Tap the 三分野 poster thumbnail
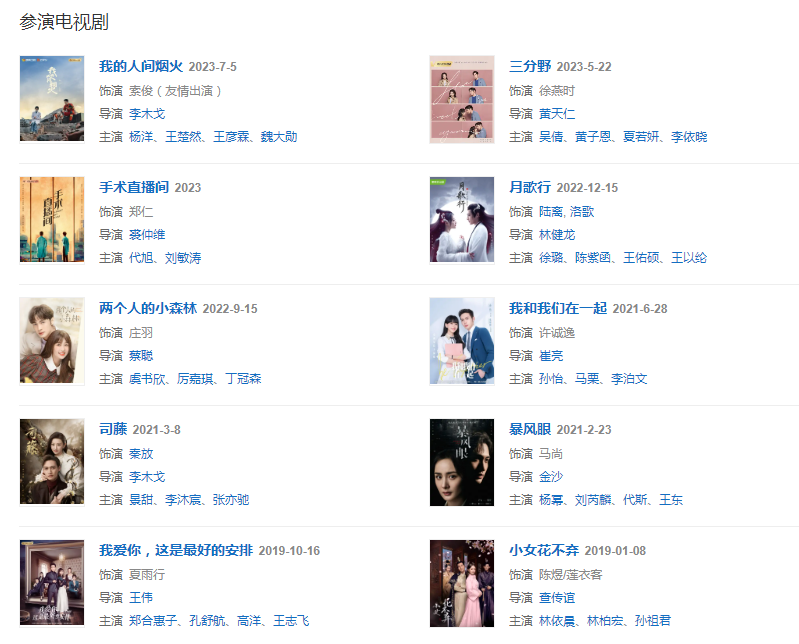This screenshot has width=799, height=644. tap(462, 99)
